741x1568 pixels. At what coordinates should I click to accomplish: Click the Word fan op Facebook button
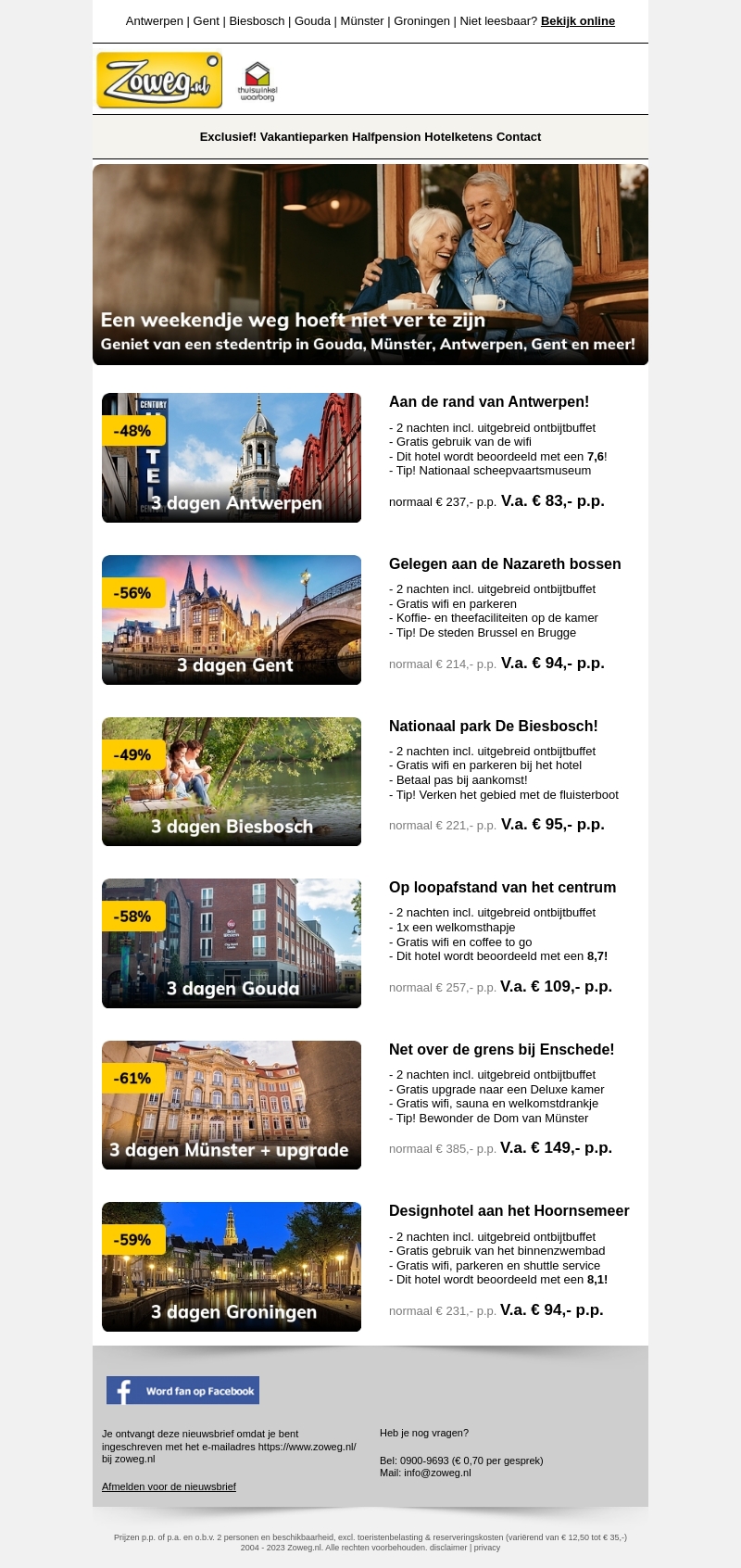tap(182, 1390)
